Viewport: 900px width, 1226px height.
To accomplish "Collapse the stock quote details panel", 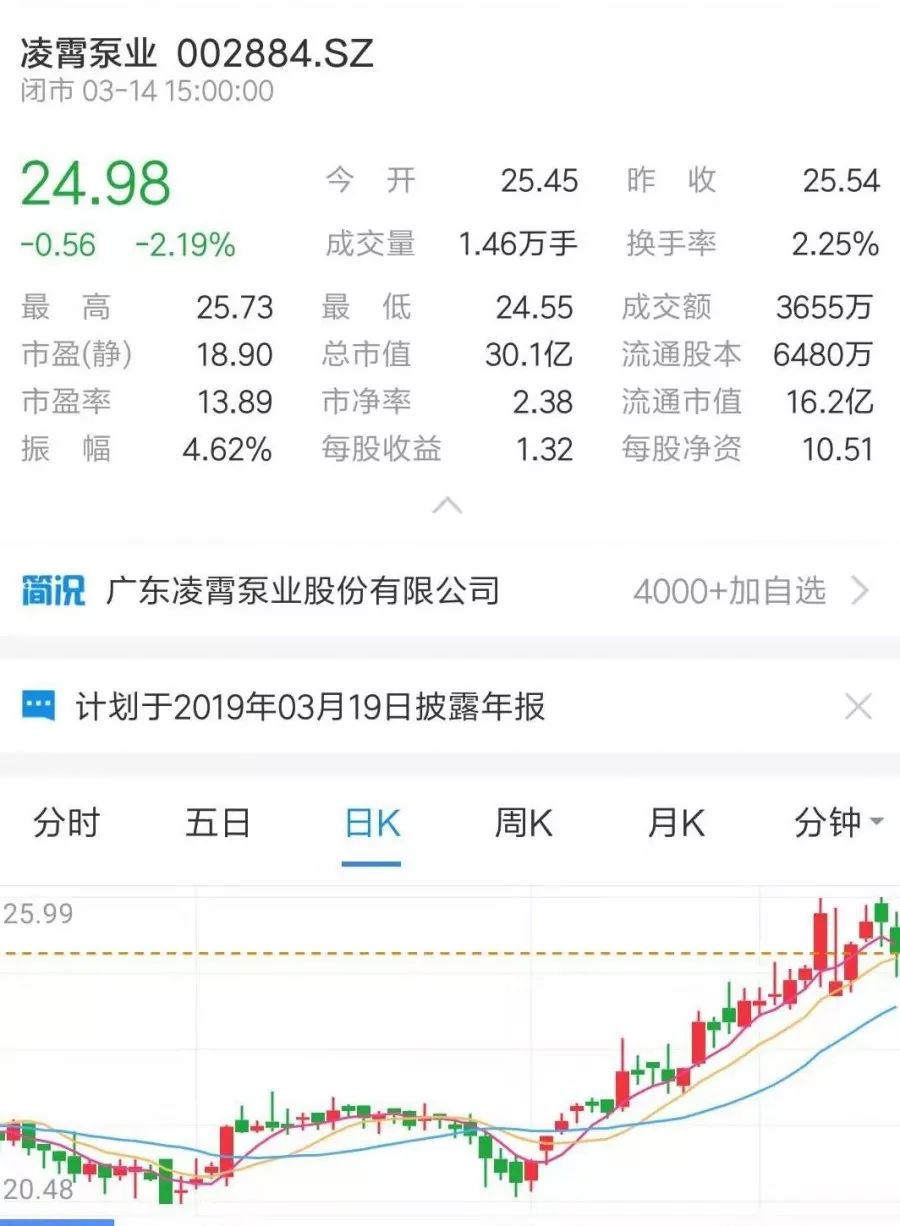I will (449, 506).
